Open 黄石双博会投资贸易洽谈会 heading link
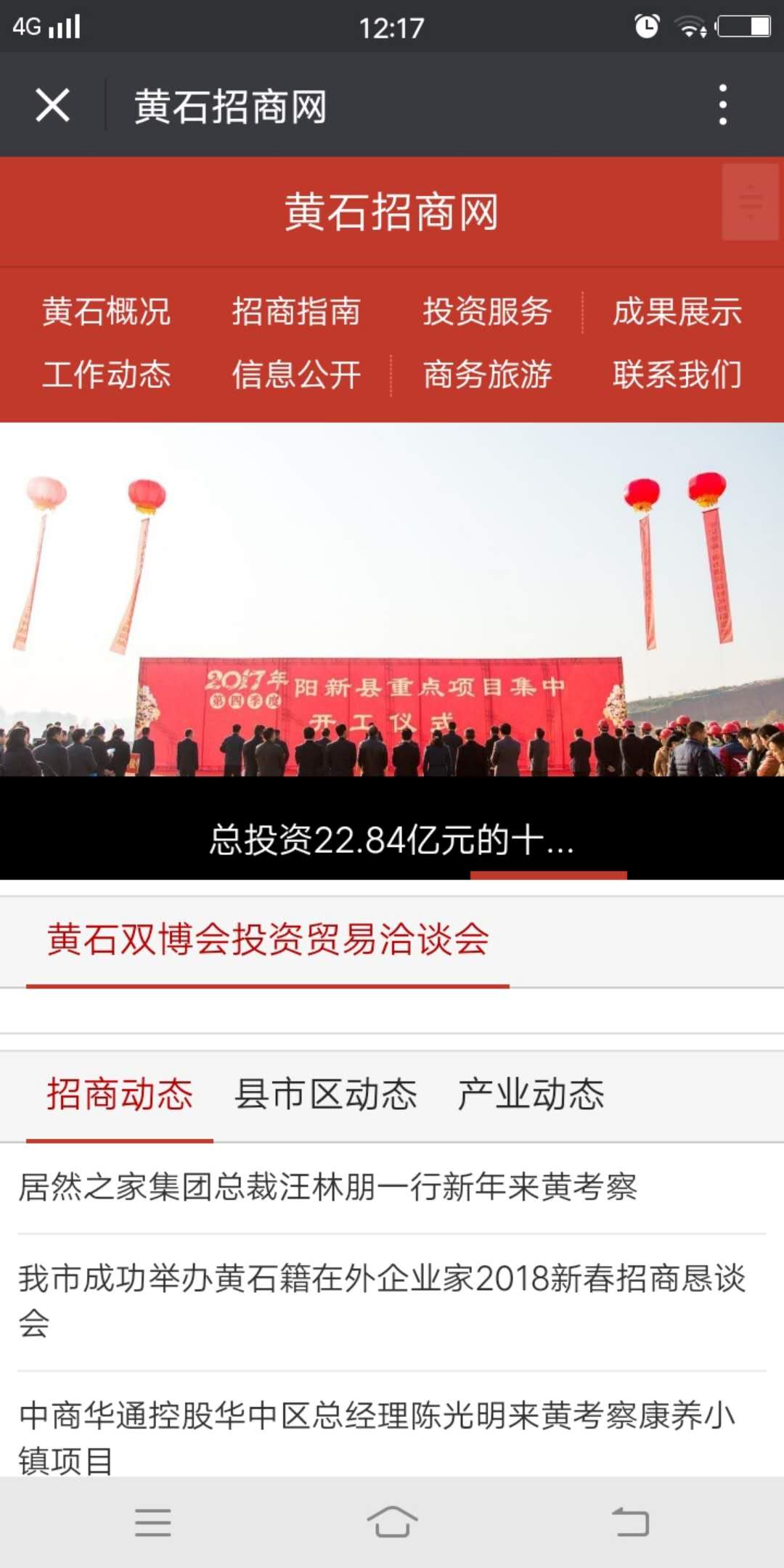The image size is (784, 1568). (268, 939)
